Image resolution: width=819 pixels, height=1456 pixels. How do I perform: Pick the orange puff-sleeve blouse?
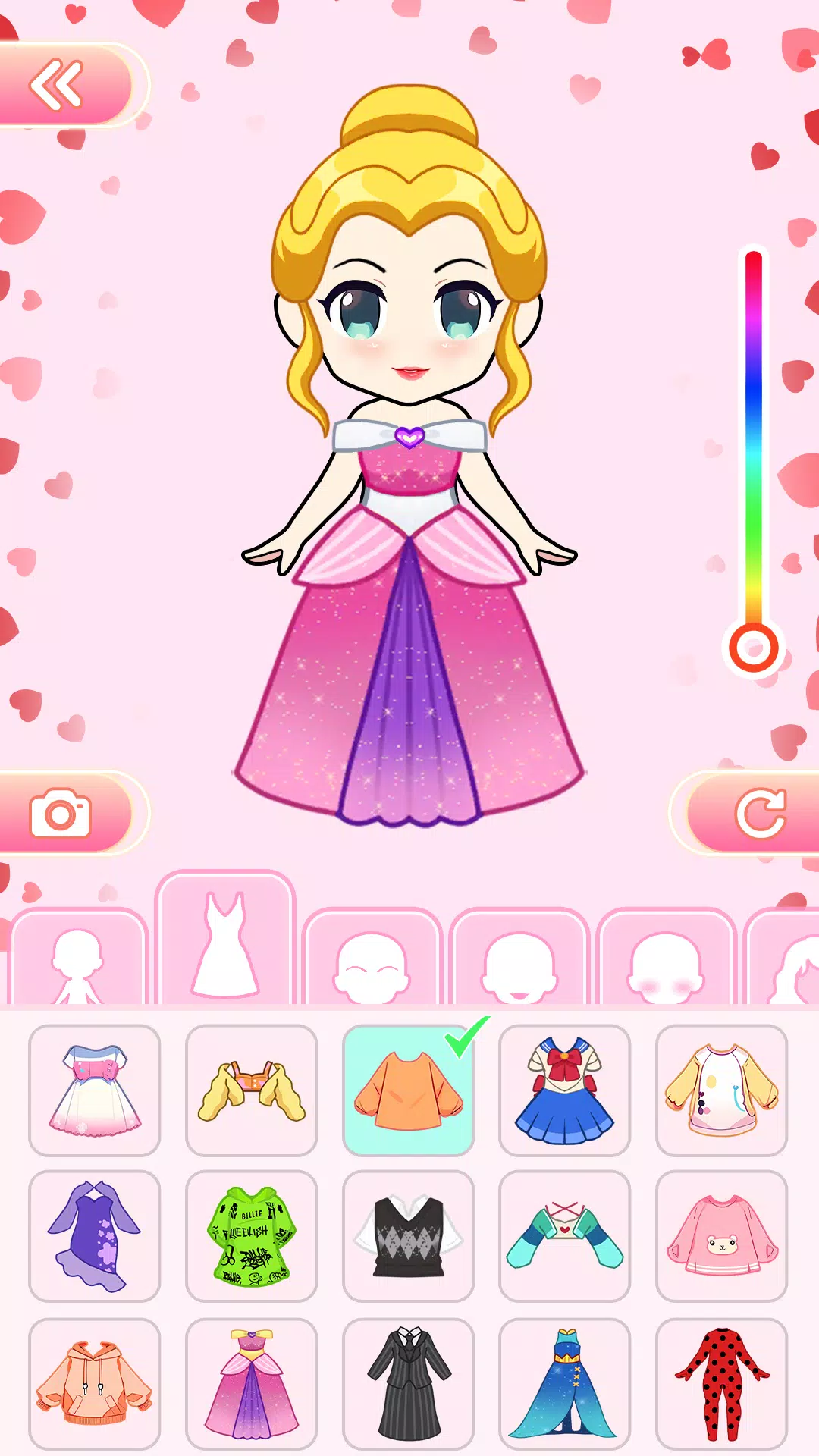point(408,1090)
